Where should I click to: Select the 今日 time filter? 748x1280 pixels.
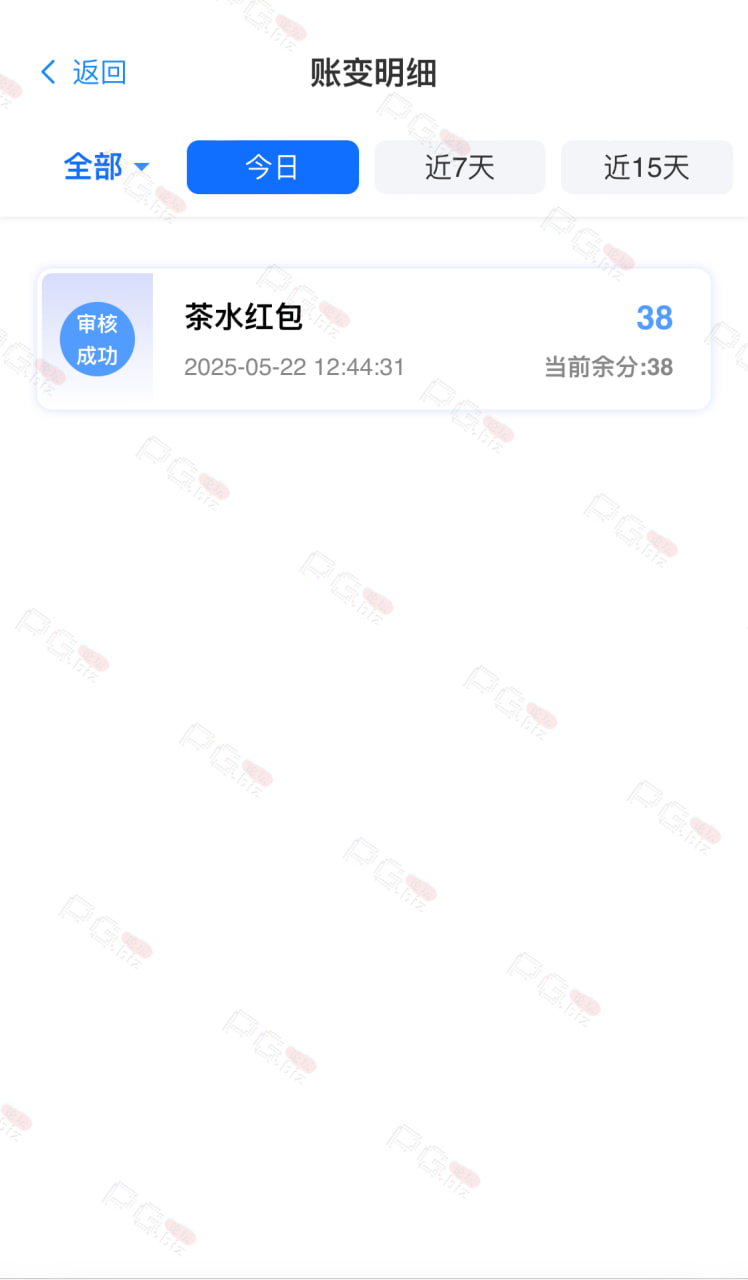272,167
